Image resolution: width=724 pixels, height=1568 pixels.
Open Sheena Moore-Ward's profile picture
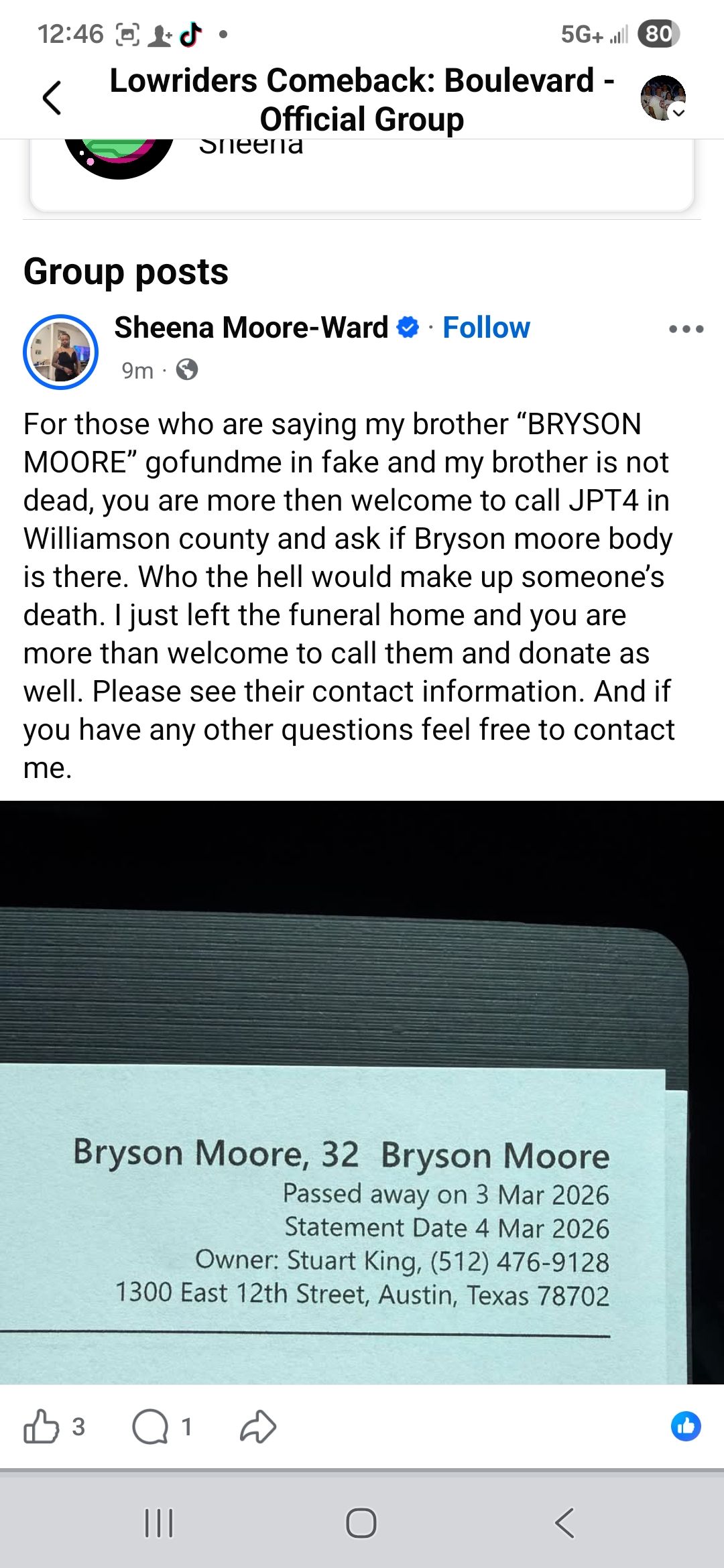(61, 352)
